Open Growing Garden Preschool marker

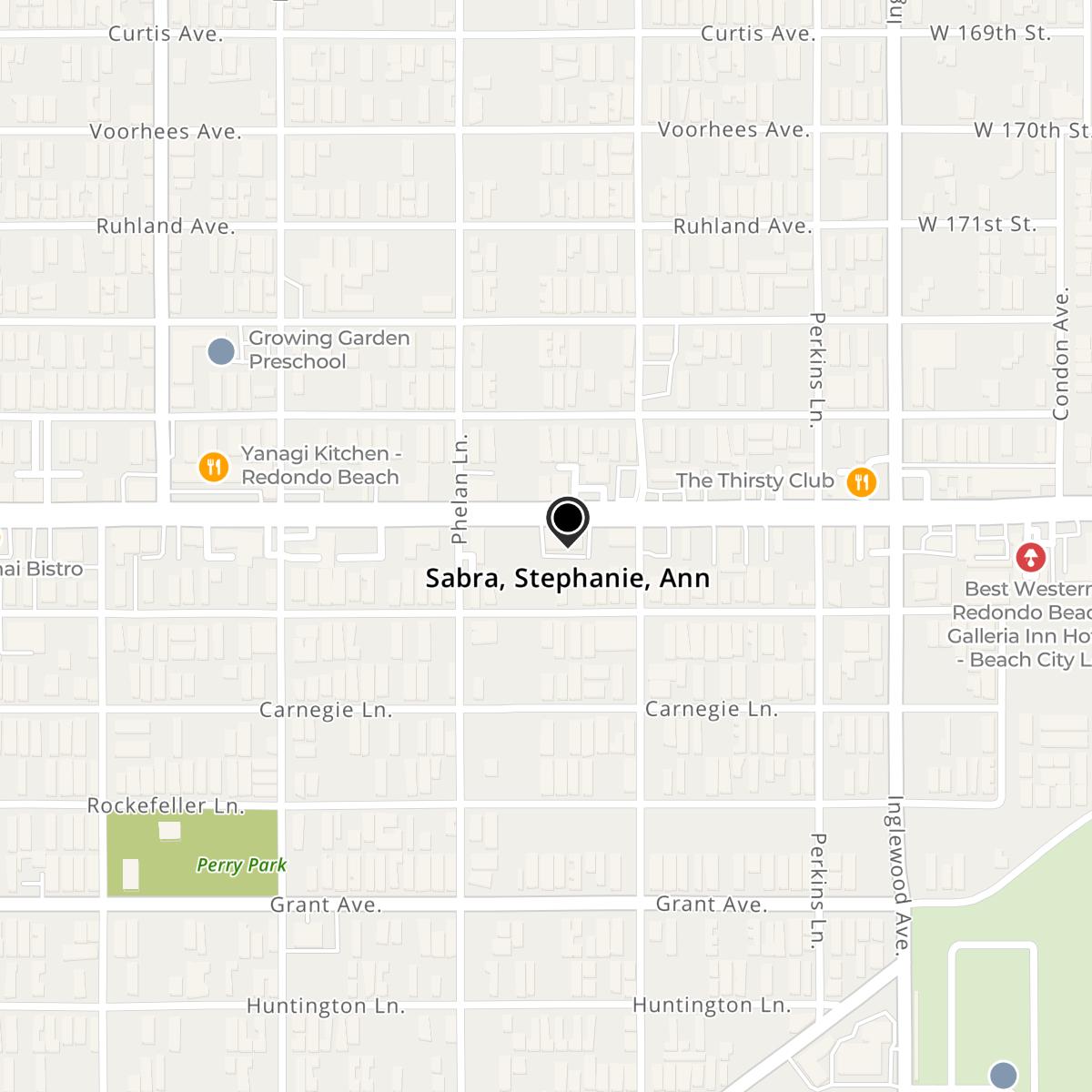pos(221,350)
